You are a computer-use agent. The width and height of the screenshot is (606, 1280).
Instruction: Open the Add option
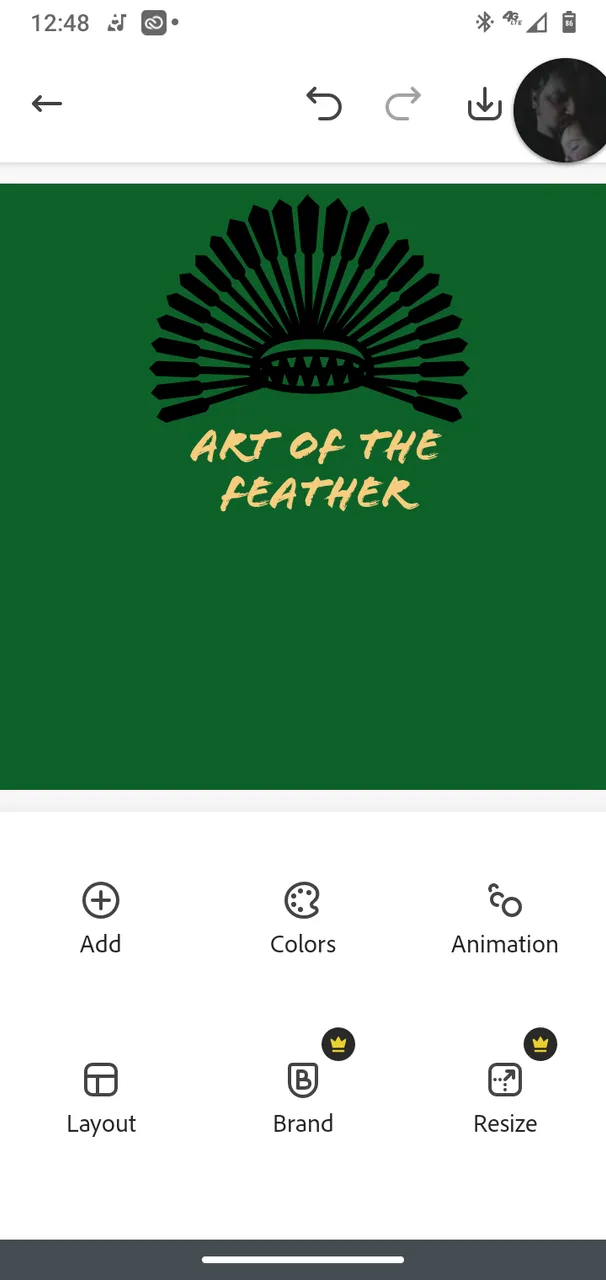tap(101, 918)
